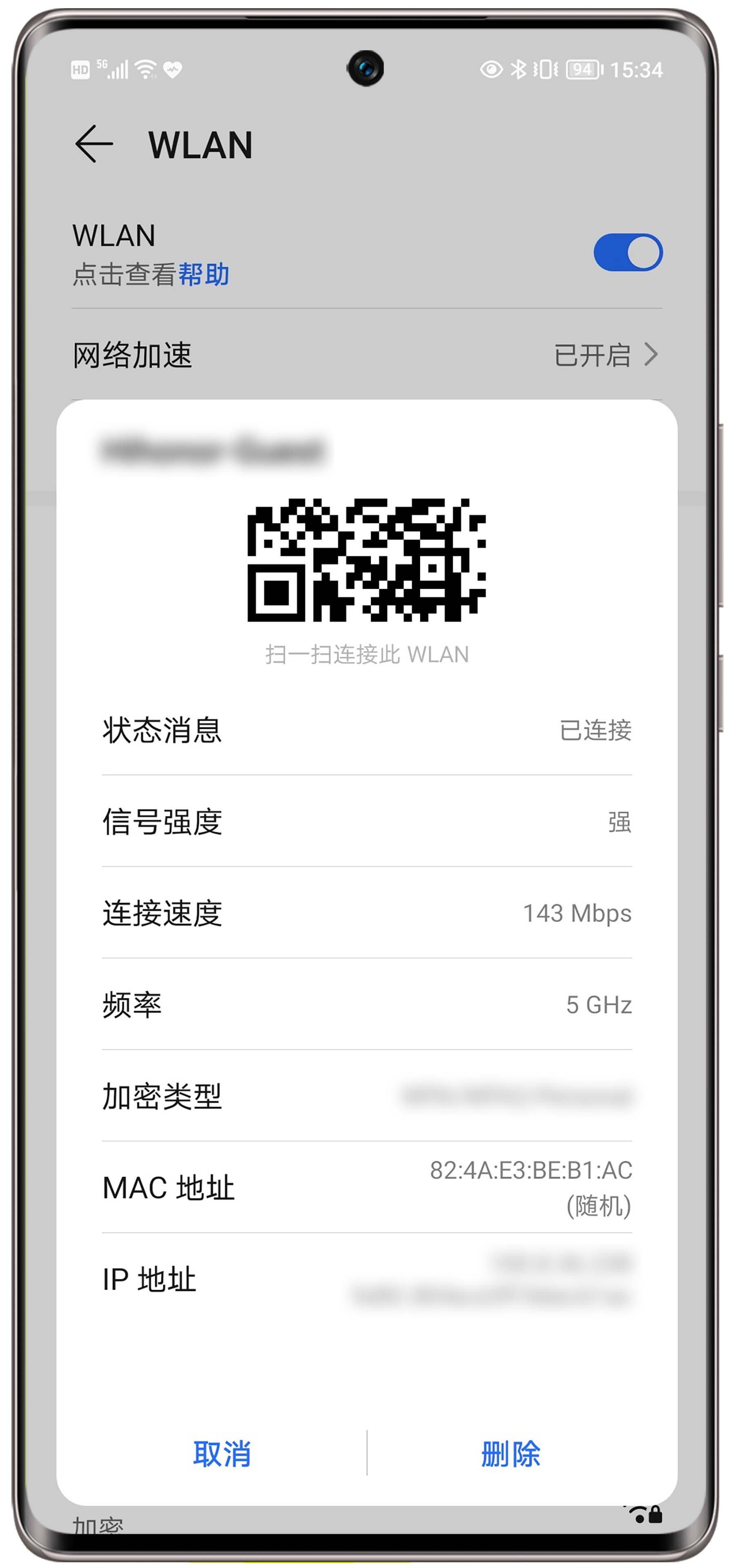Tap 删除 to delete this network
Screen dimensions: 735x1568
point(510,1453)
